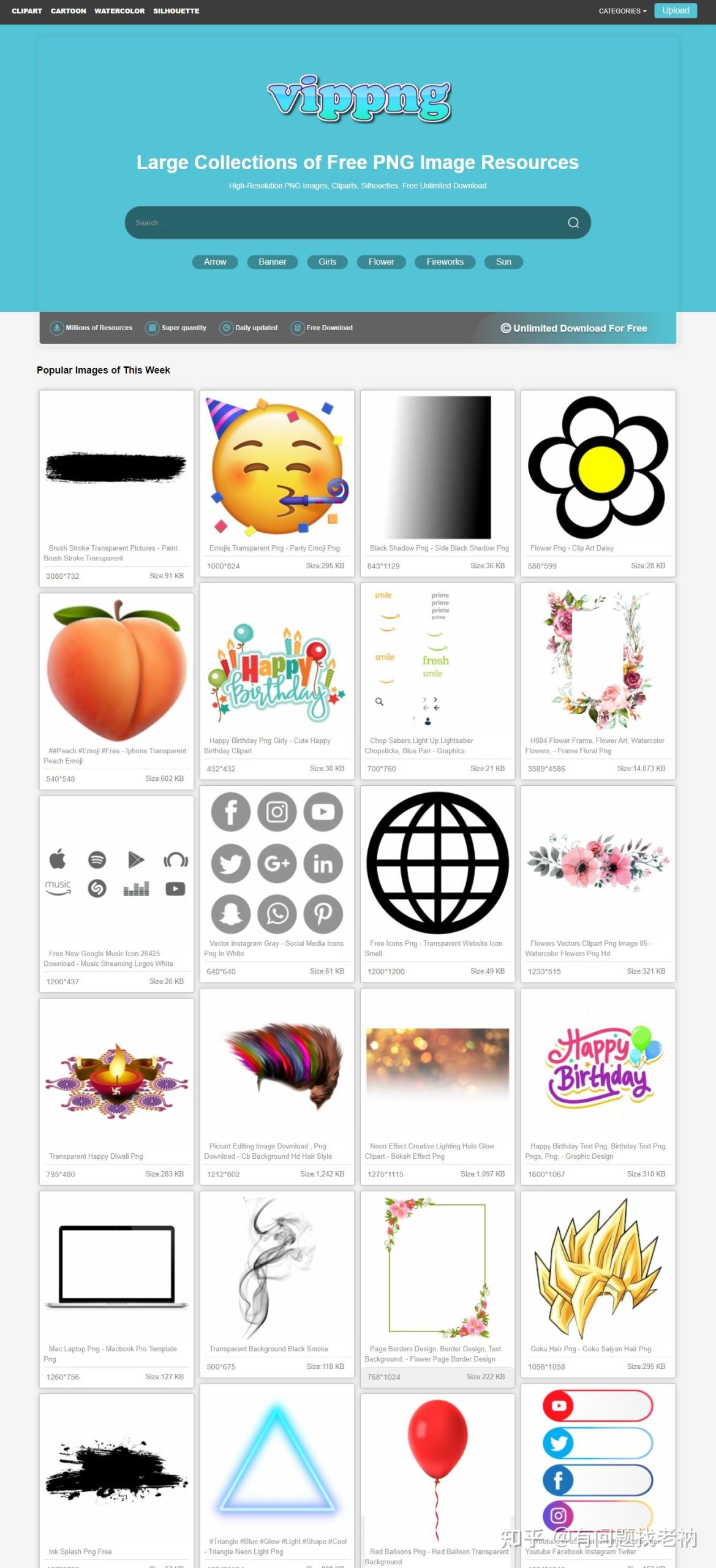This screenshot has width=716, height=1568.
Task: Select the Arrow tag chip
Action: point(215,262)
